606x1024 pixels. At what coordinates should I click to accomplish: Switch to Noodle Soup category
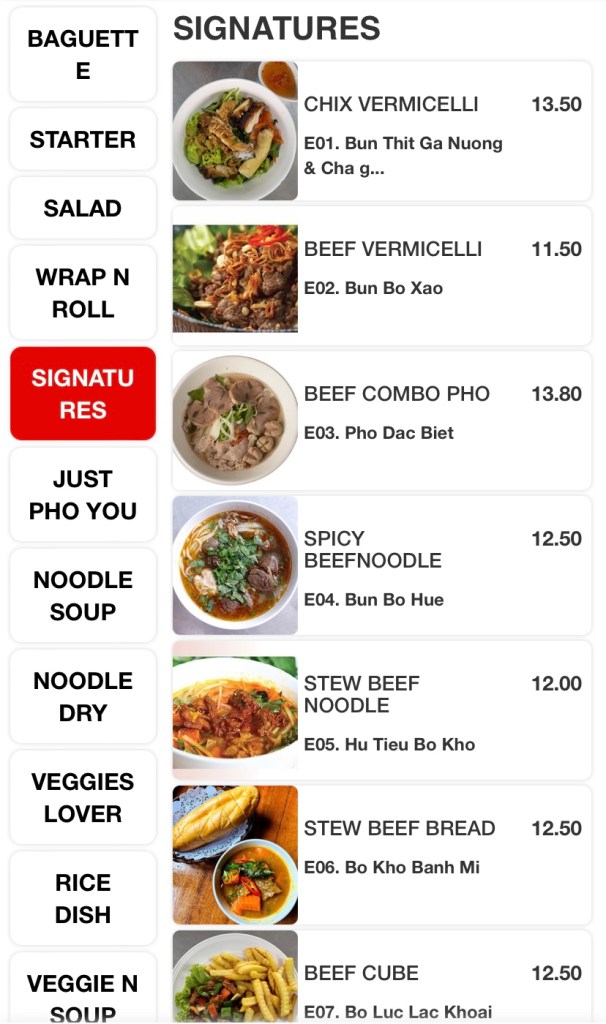(83, 596)
